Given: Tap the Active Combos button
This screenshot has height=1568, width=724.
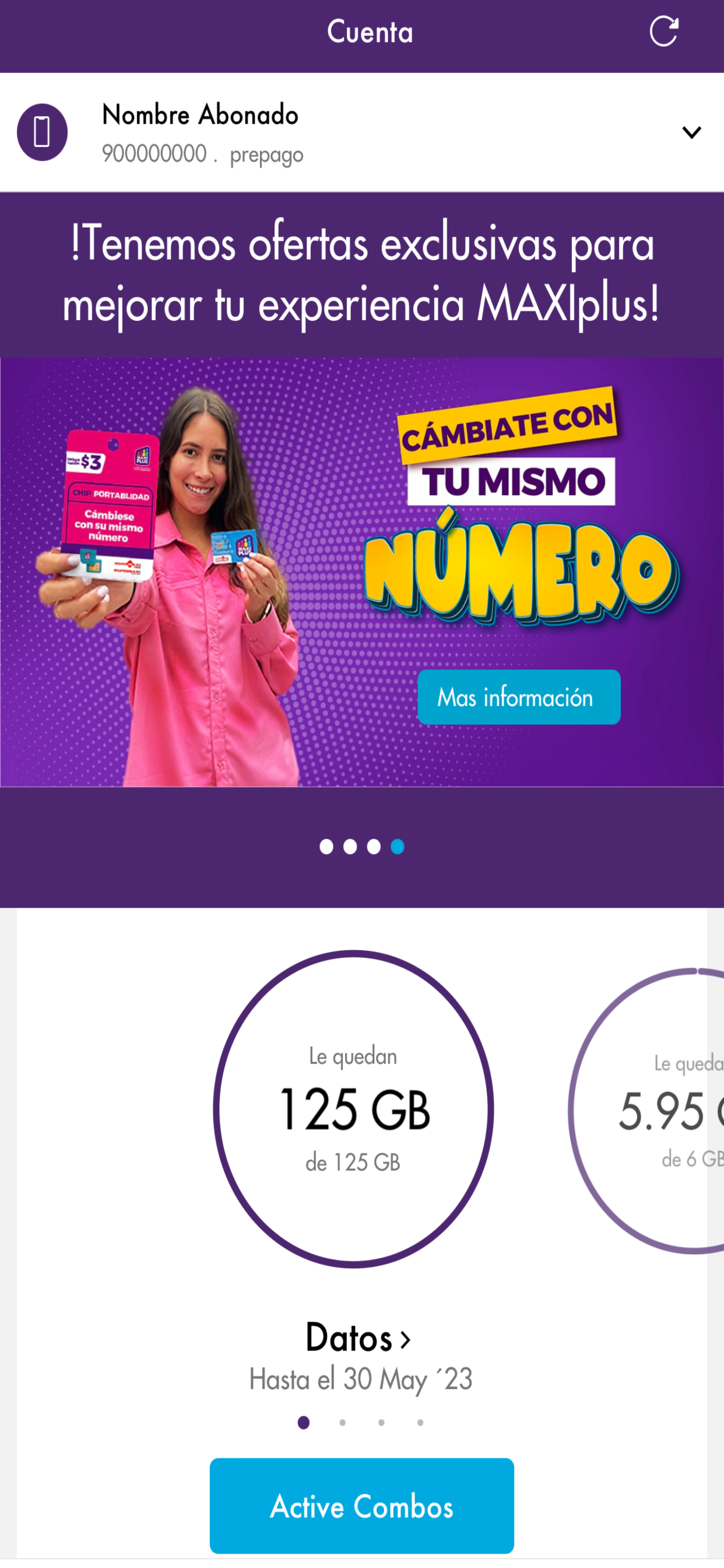Looking at the screenshot, I should coord(361,1507).
